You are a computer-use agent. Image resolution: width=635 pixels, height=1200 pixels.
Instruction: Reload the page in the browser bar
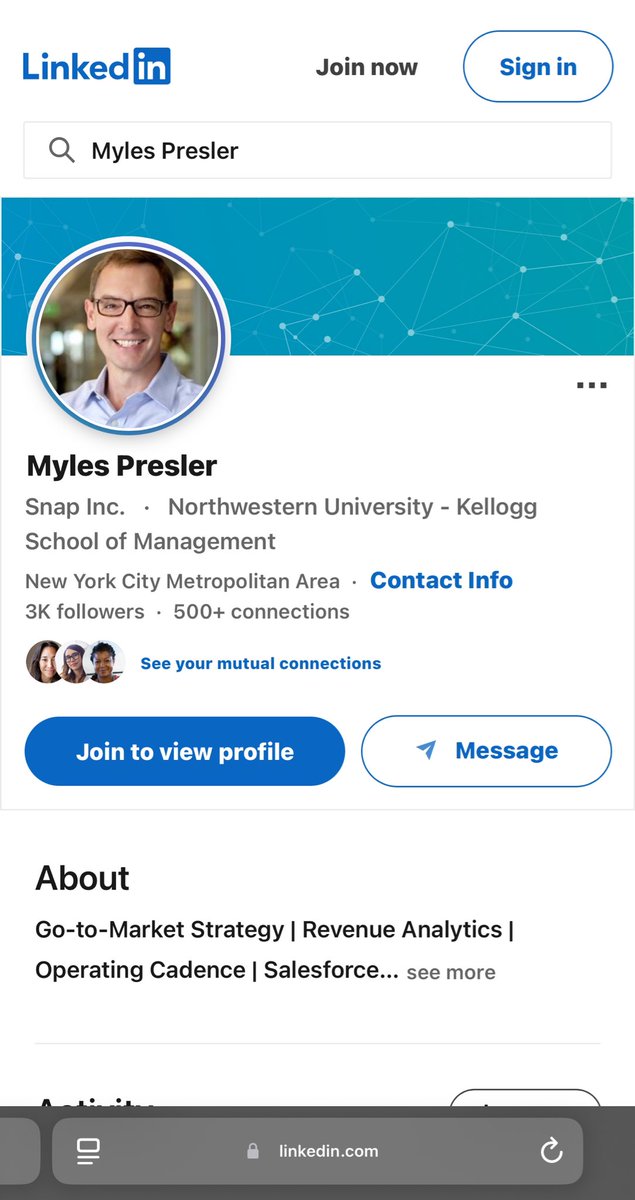point(551,1151)
